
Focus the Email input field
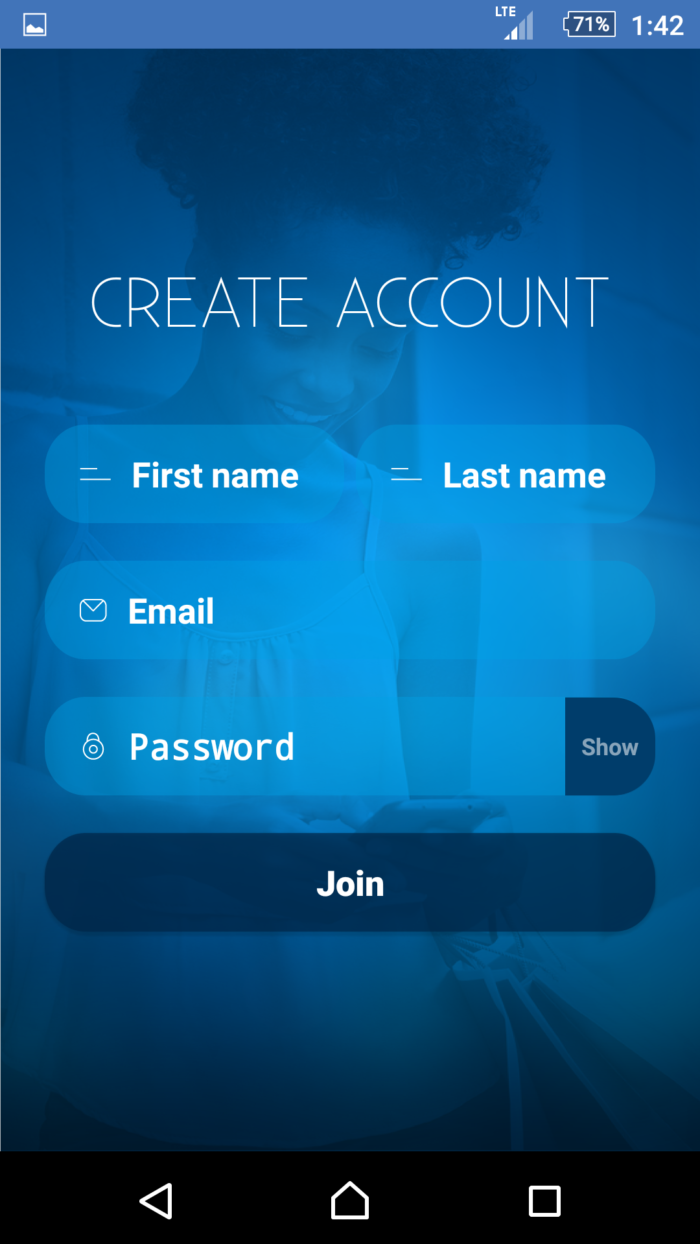click(x=350, y=610)
